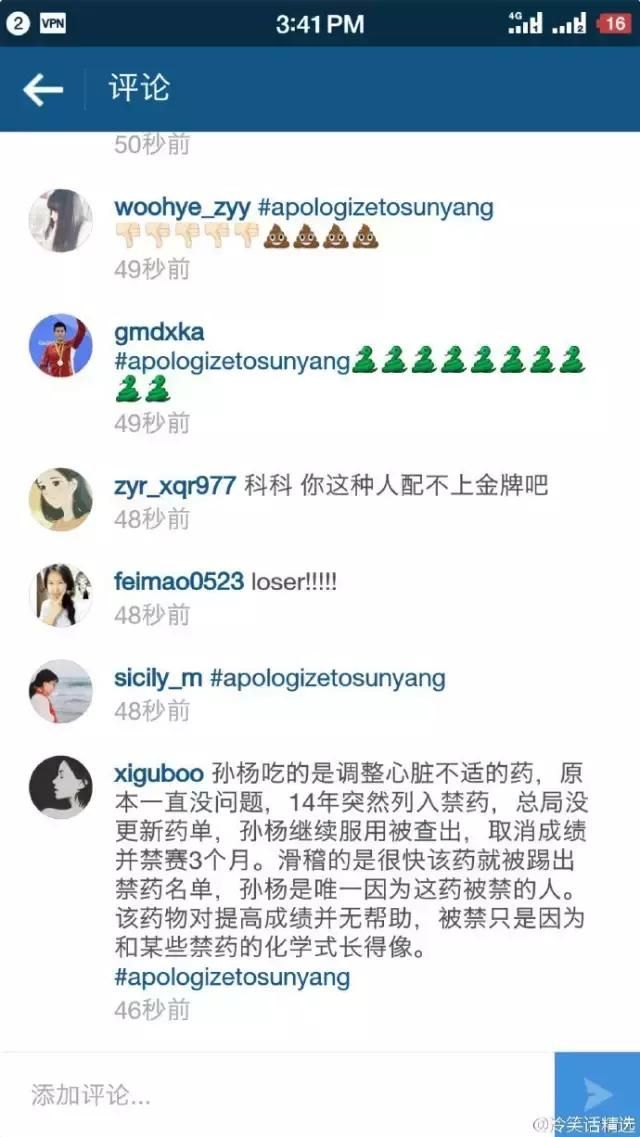The height and width of the screenshot is (1137, 640).
Task: Open the hashtag in sicily_m's comment
Action: point(328,678)
